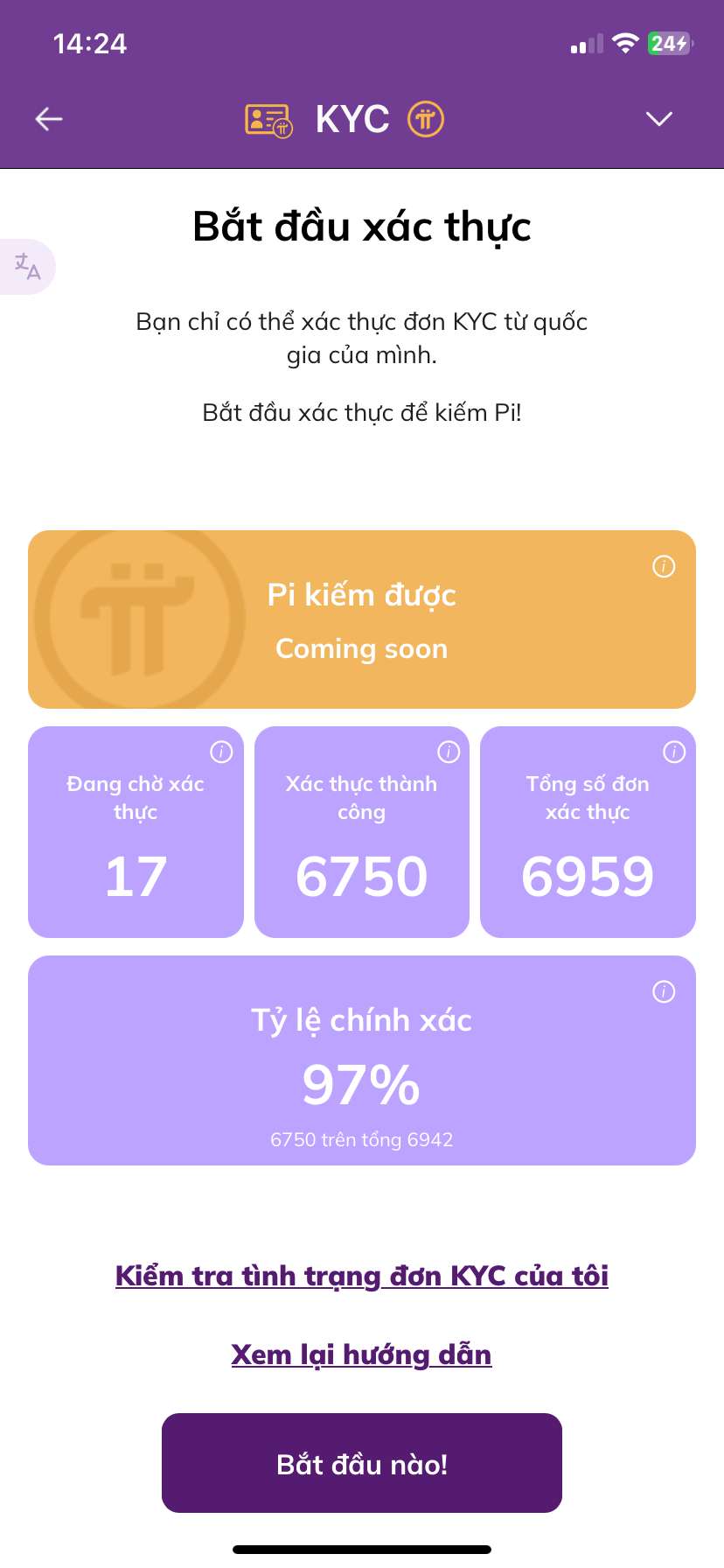Go back using the top-left arrow
Viewport: 724px width, 1568px height.
pos(49,119)
